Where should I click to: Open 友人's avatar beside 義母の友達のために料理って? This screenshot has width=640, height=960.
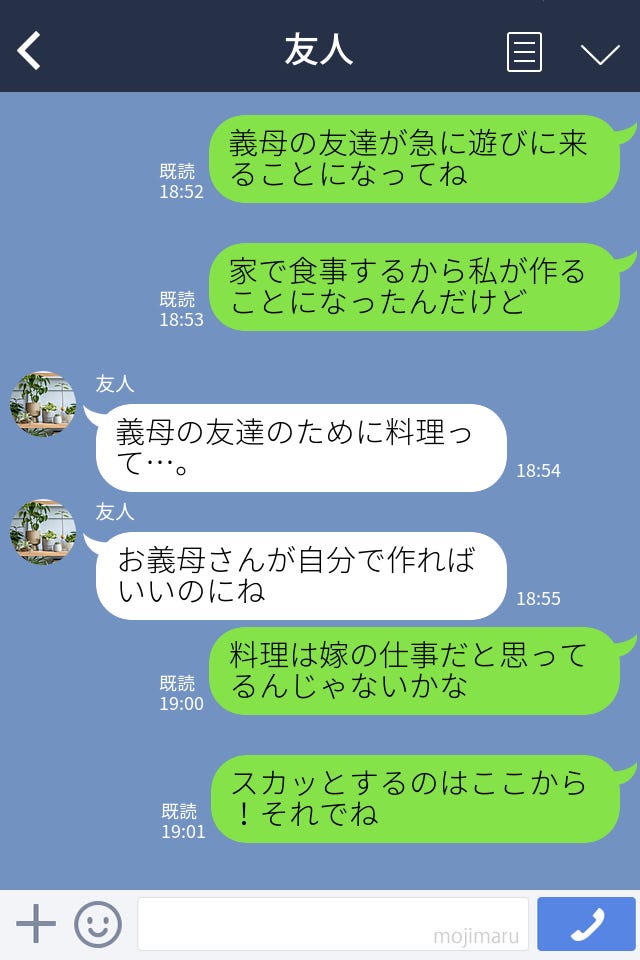coord(43,404)
